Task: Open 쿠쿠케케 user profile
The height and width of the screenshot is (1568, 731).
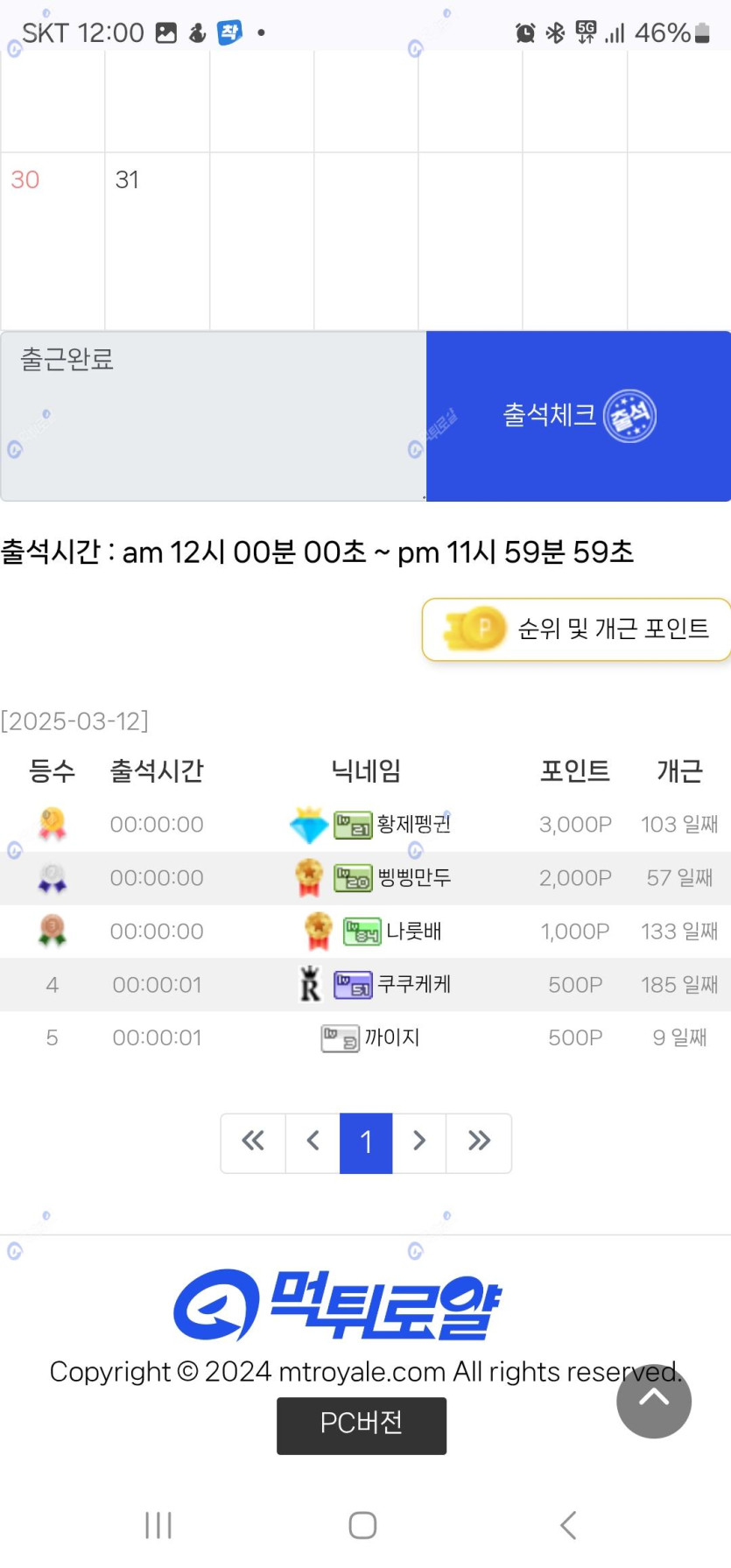Action: (x=413, y=984)
